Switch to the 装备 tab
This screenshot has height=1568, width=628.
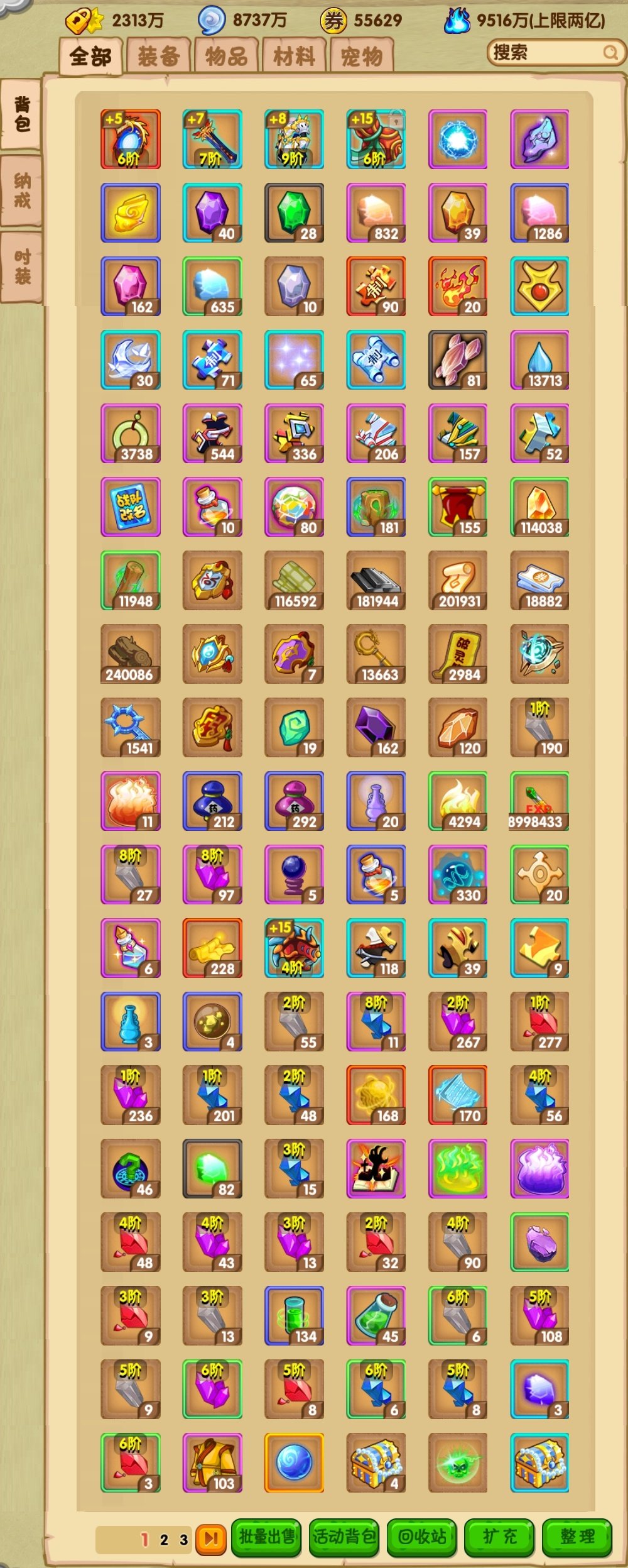click(158, 57)
